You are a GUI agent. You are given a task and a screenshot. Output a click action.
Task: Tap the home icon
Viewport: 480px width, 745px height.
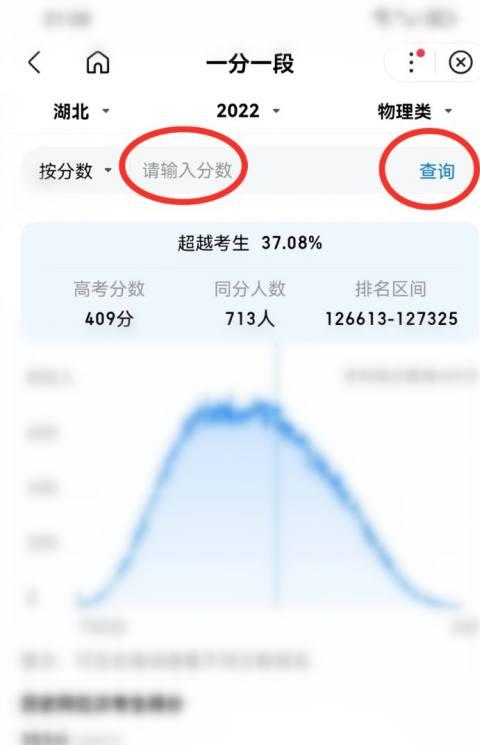[98, 62]
